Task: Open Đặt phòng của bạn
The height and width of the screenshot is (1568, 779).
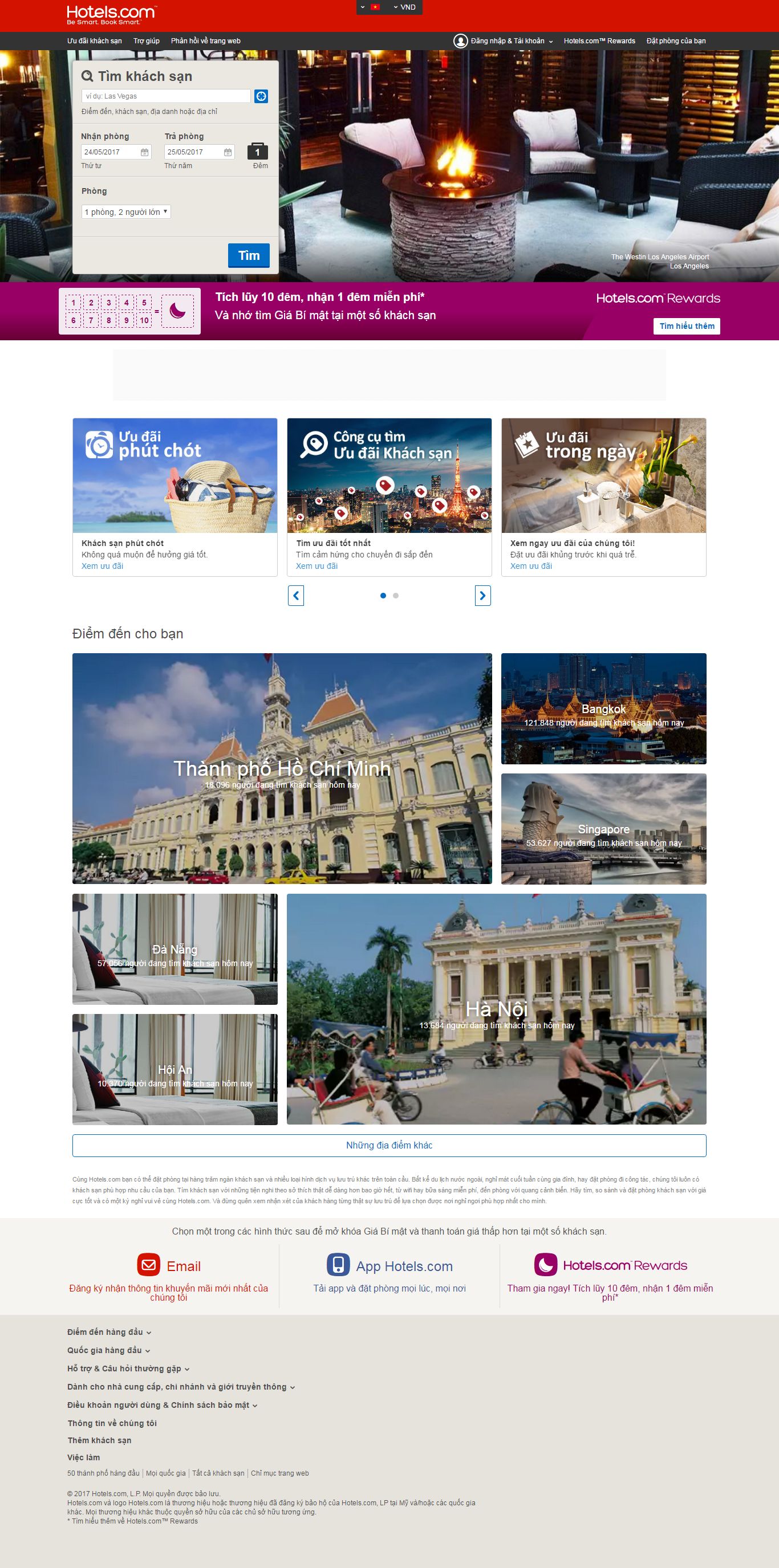Action: pyautogui.click(x=675, y=41)
